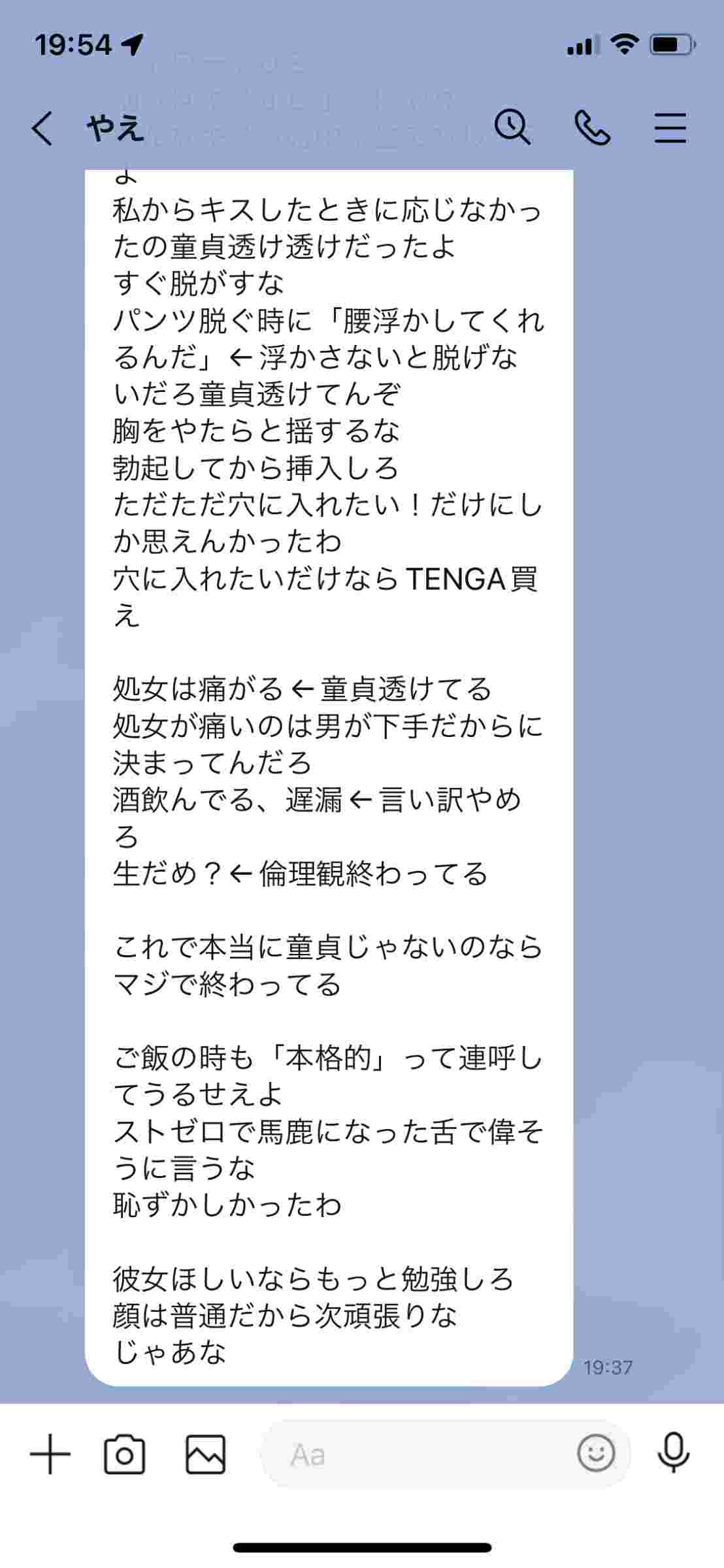
Task: Search within this chat
Action: tap(512, 127)
